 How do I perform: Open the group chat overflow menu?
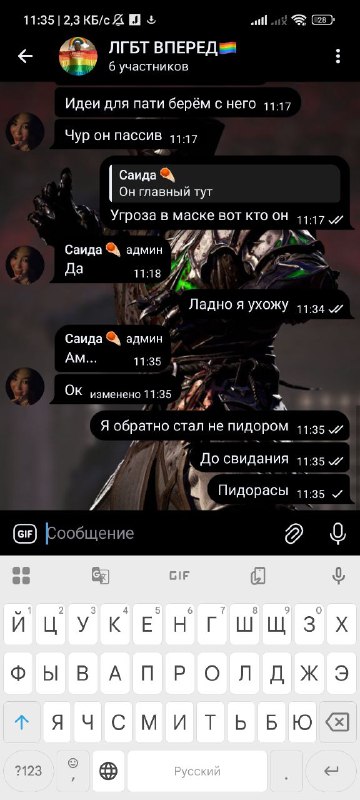(x=338, y=56)
